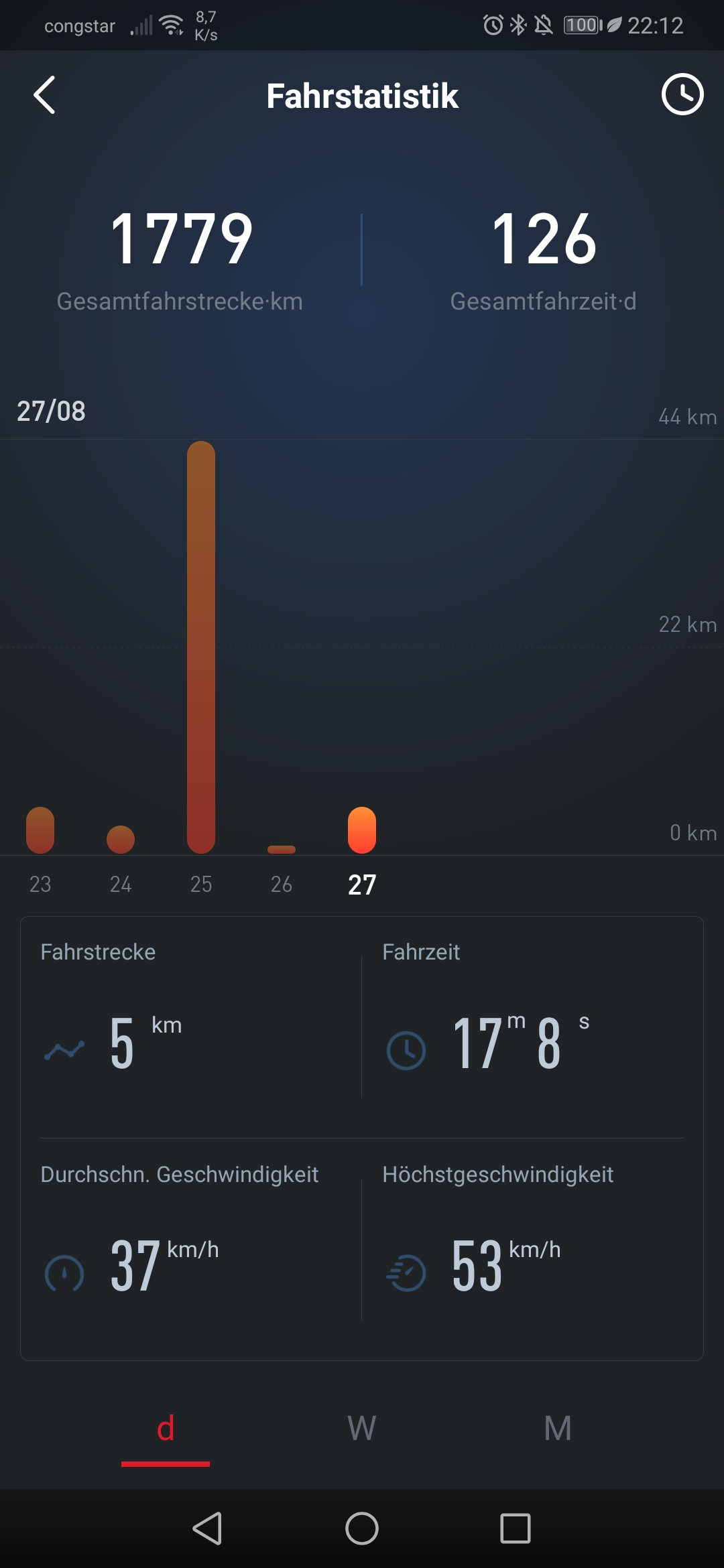Switch to the daily 'd' tab
724x1568 pixels.
point(166,1429)
